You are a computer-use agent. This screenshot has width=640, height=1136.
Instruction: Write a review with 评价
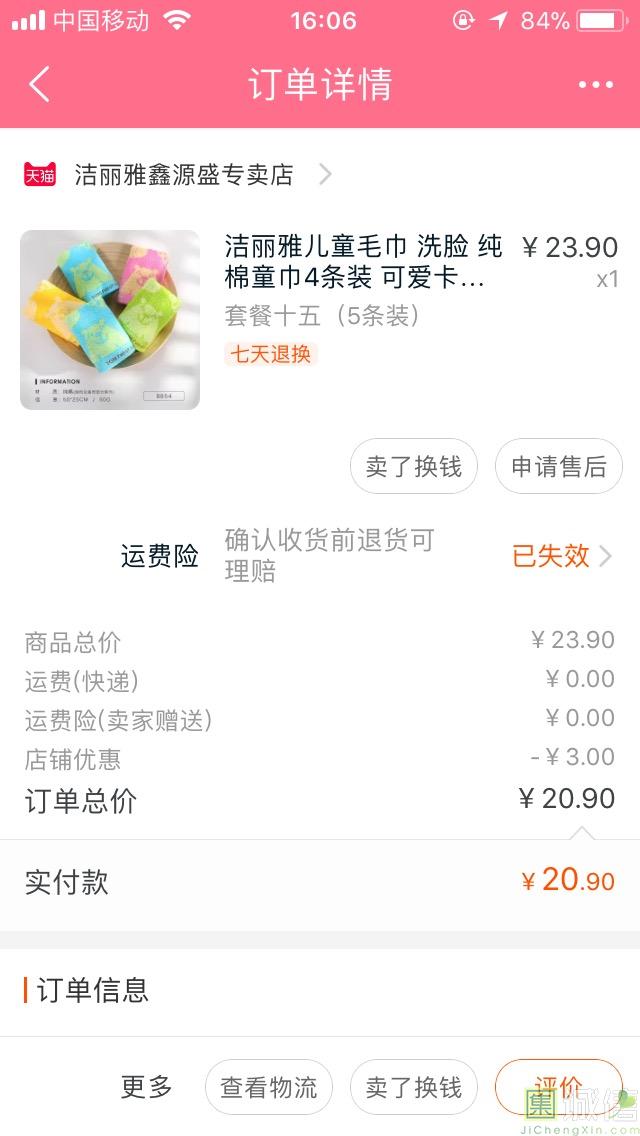(558, 1085)
